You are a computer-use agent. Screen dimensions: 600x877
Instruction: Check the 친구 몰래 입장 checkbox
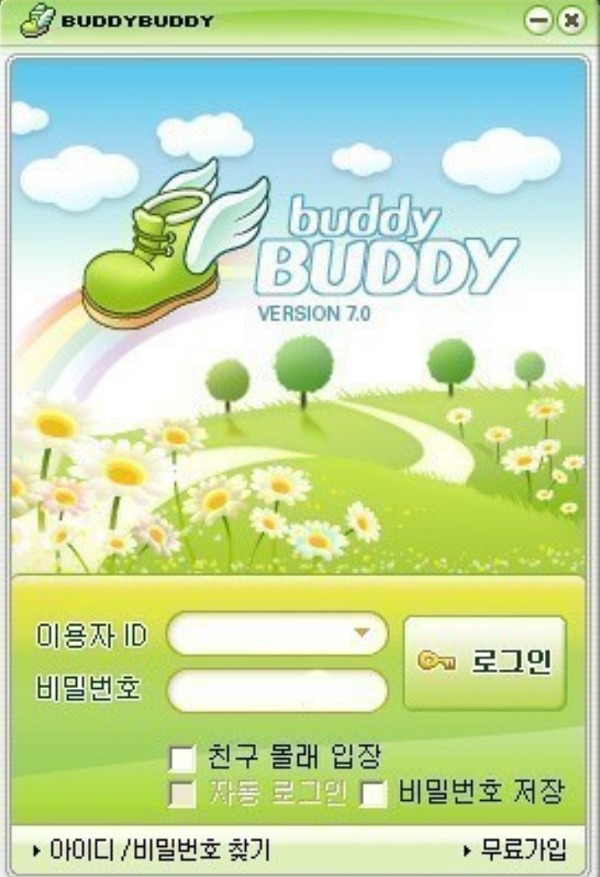pos(182,755)
